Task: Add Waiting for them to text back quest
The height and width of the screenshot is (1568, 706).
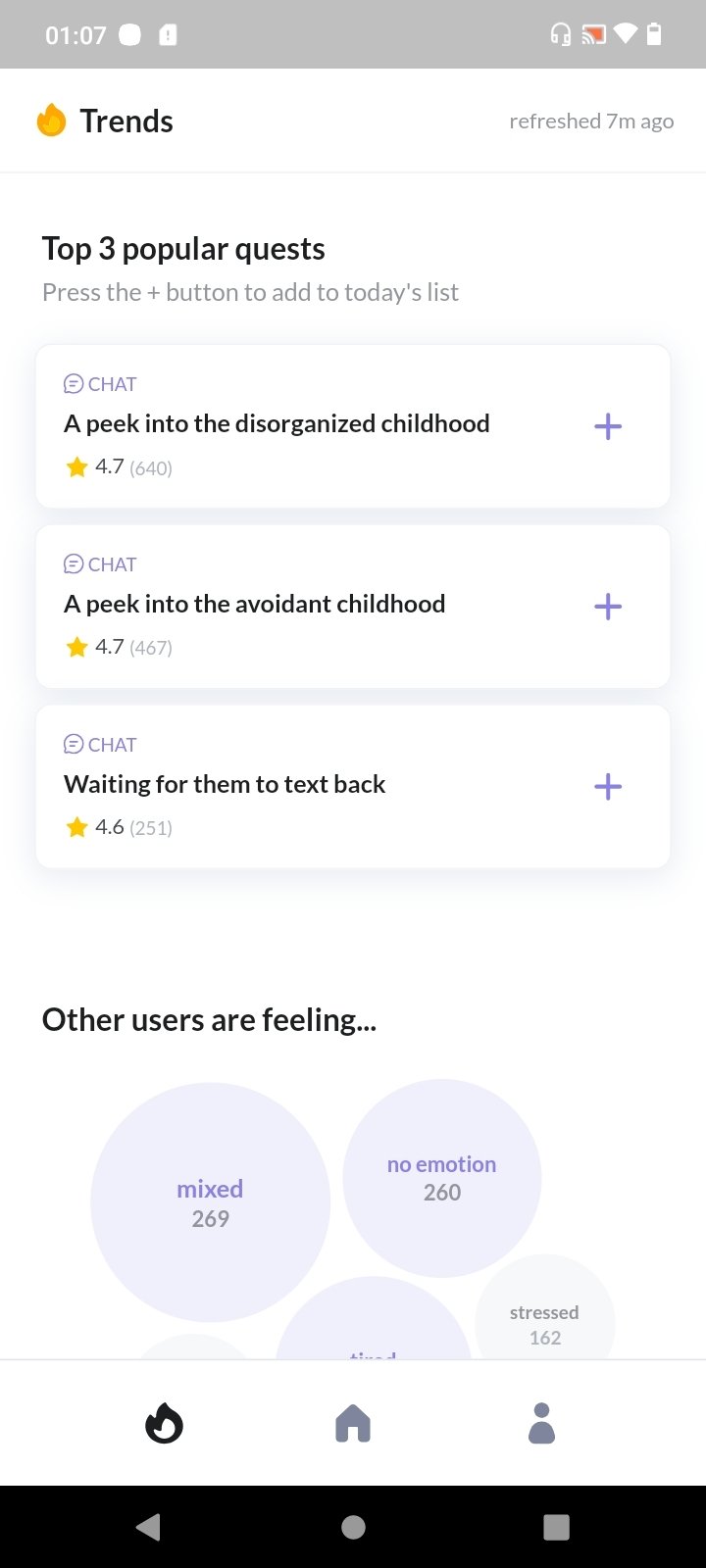Action: pyautogui.click(x=608, y=787)
